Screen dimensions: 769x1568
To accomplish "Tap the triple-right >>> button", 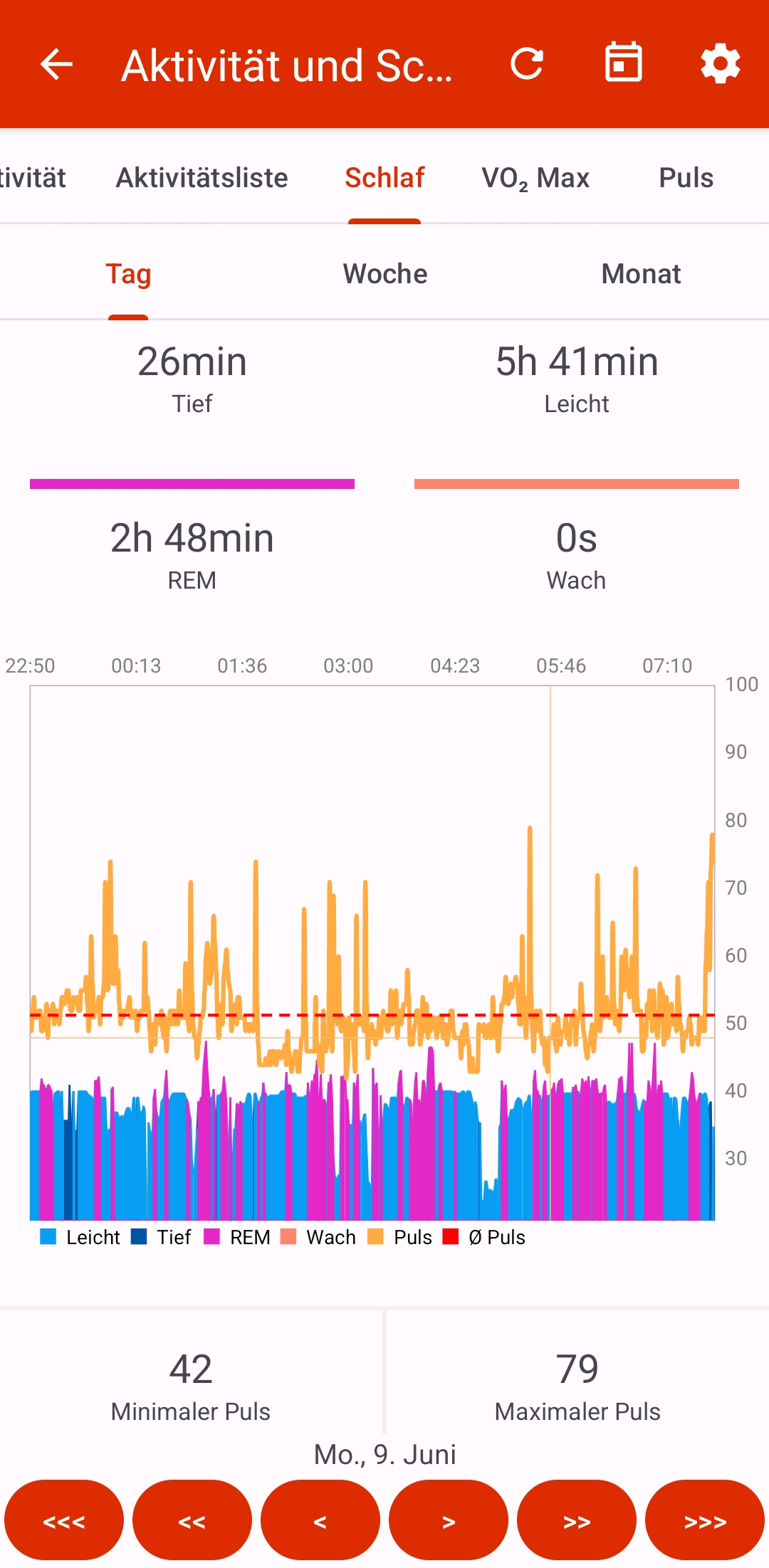I will coord(705,1521).
